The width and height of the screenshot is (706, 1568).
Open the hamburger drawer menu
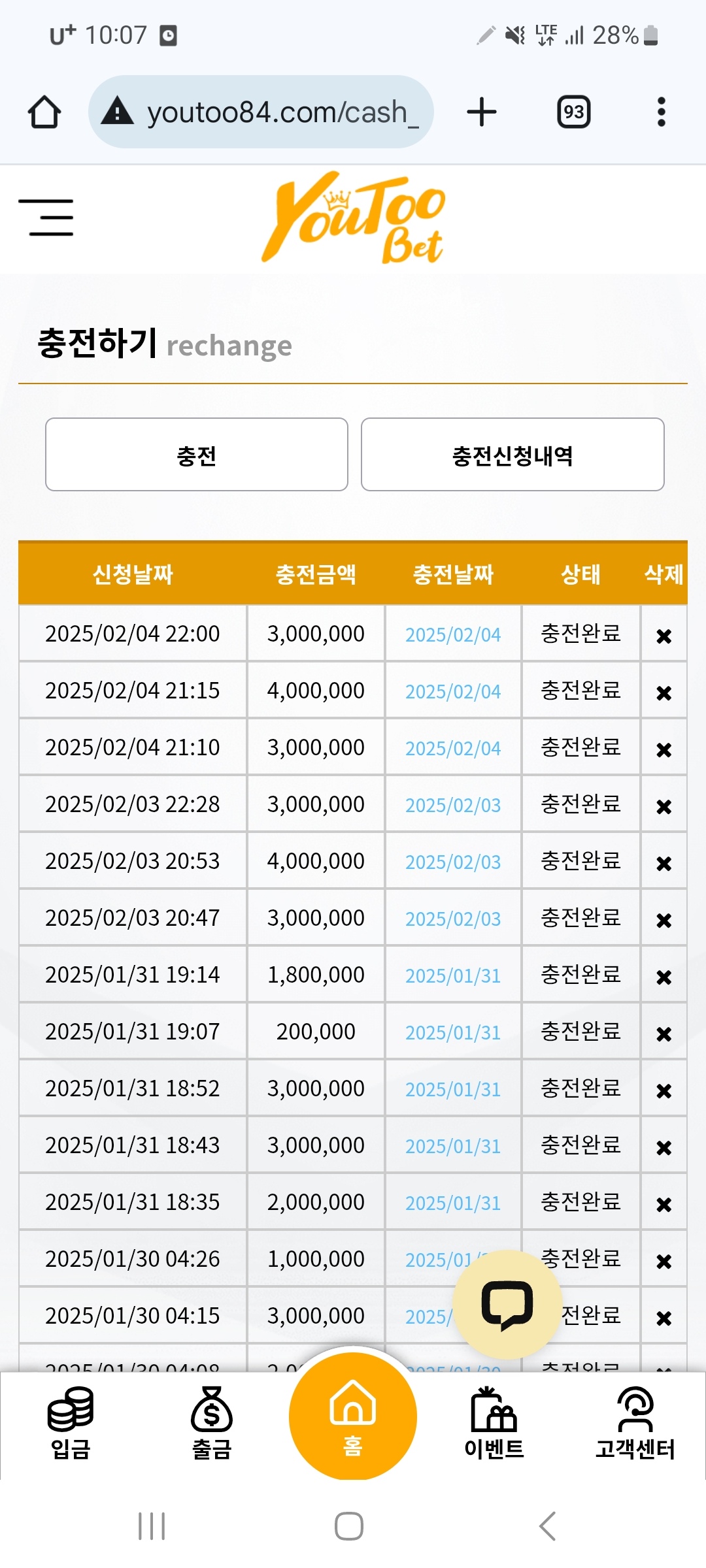point(46,218)
